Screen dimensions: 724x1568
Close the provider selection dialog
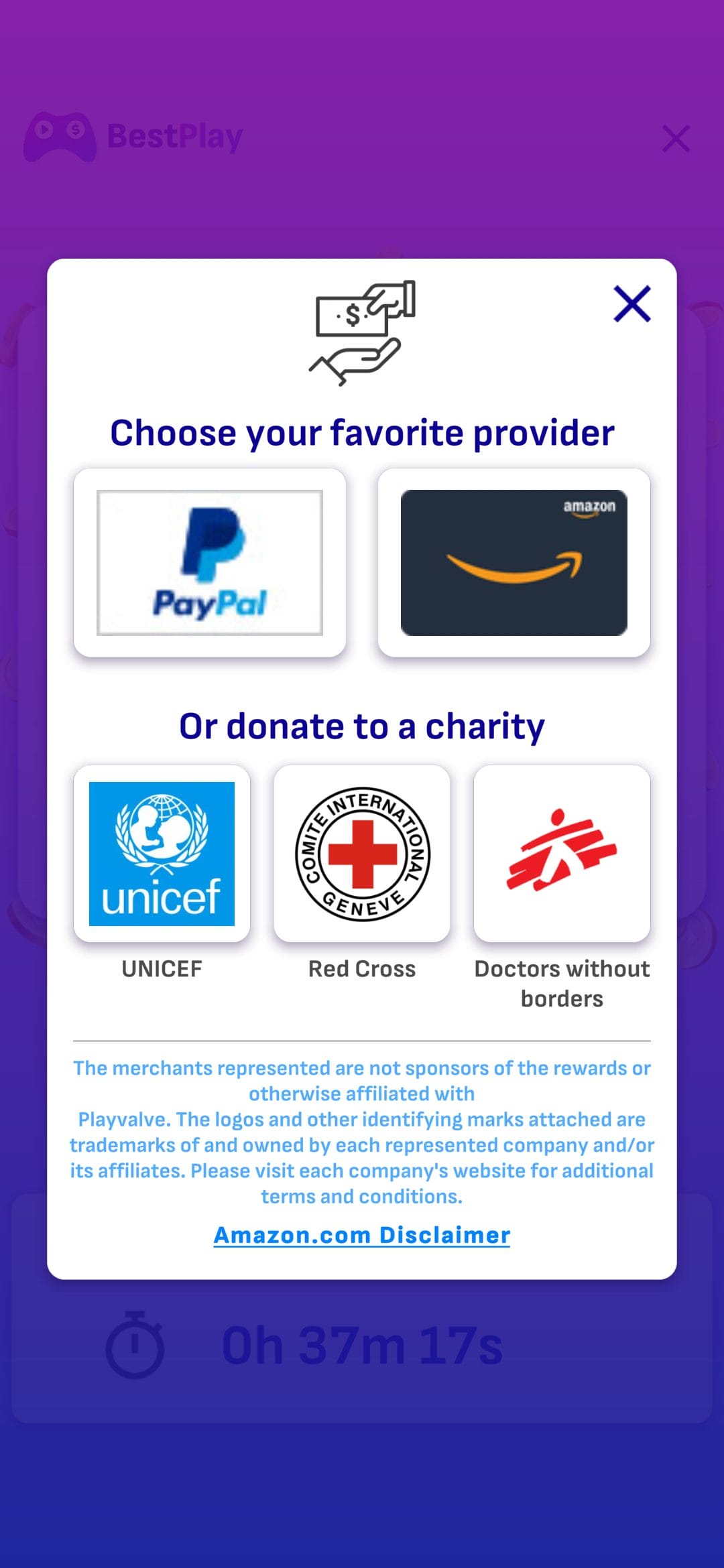pos(631,304)
